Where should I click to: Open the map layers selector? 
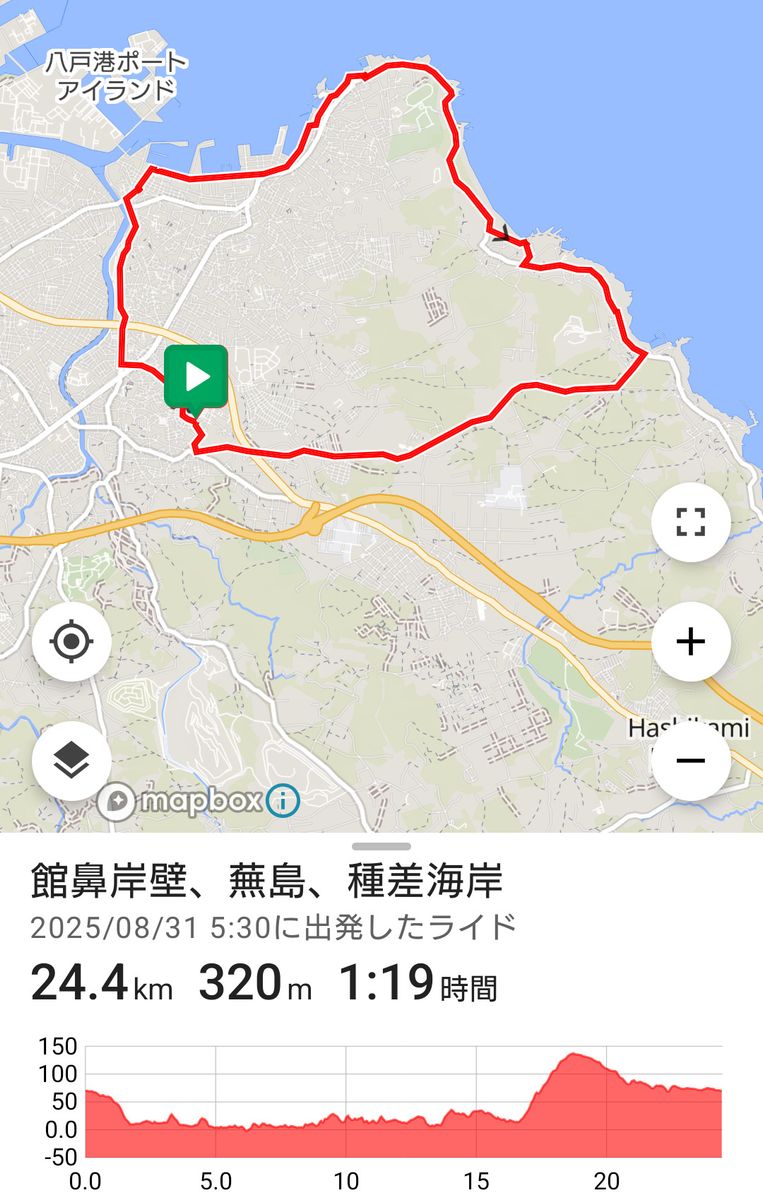71,760
